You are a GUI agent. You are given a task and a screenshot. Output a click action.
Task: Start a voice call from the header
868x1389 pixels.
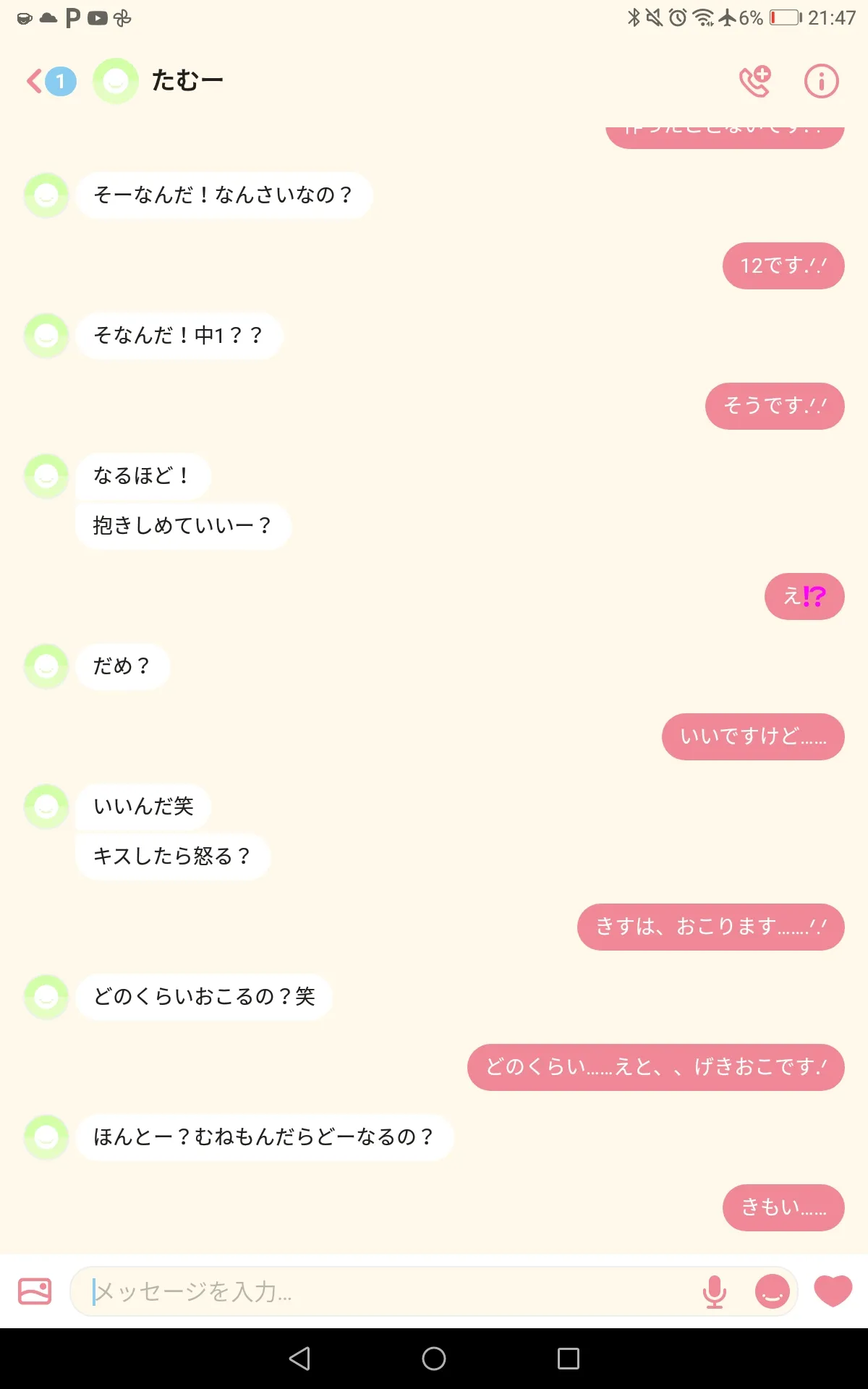click(754, 81)
